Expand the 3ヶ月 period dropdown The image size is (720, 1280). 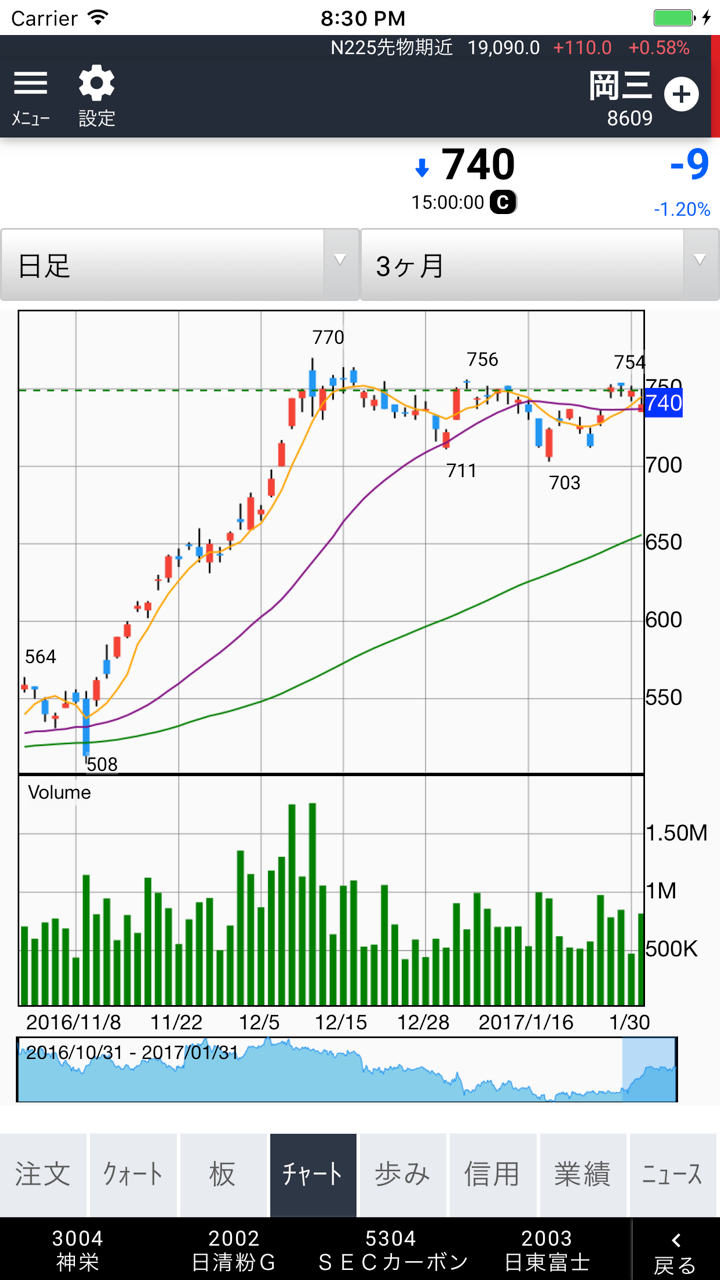(x=540, y=265)
